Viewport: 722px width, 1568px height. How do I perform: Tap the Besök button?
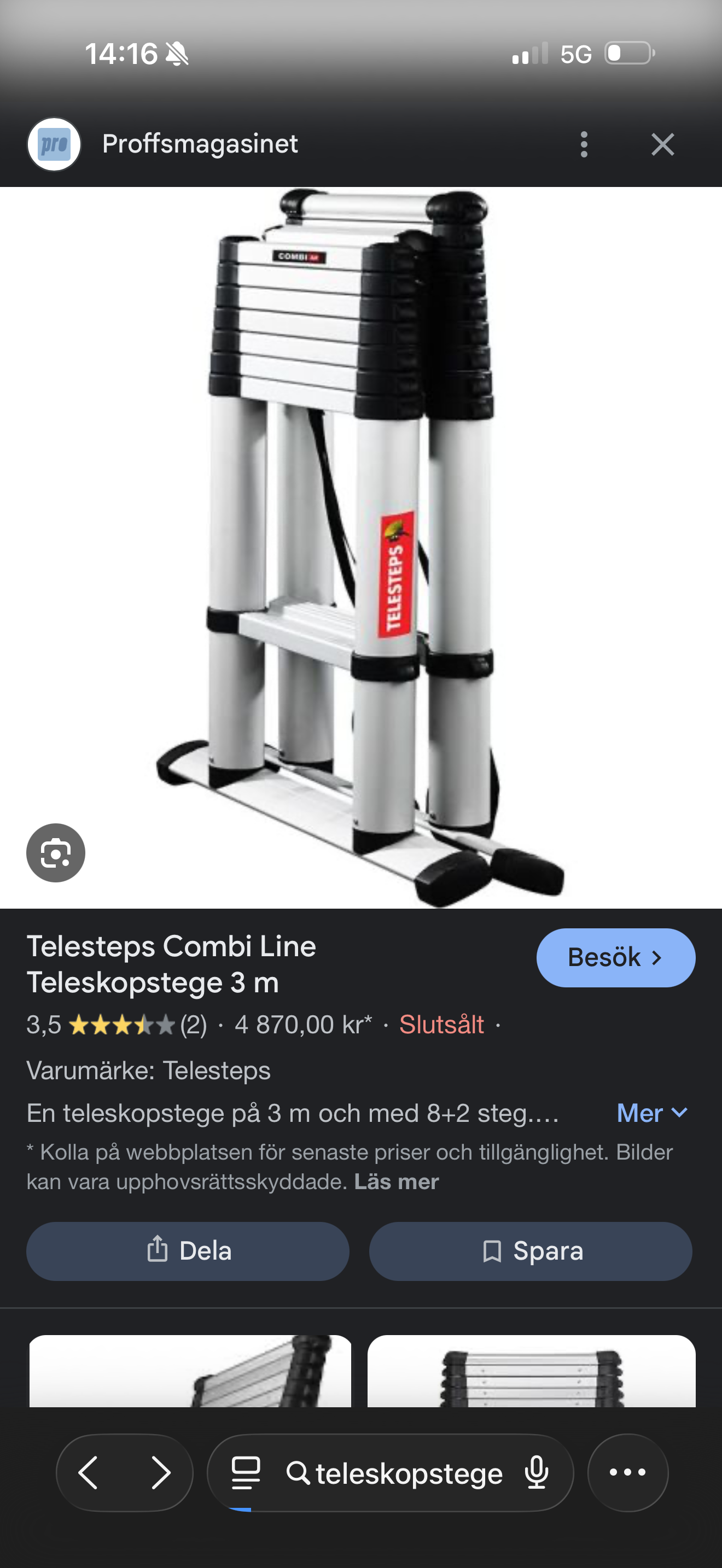click(x=615, y=957)
